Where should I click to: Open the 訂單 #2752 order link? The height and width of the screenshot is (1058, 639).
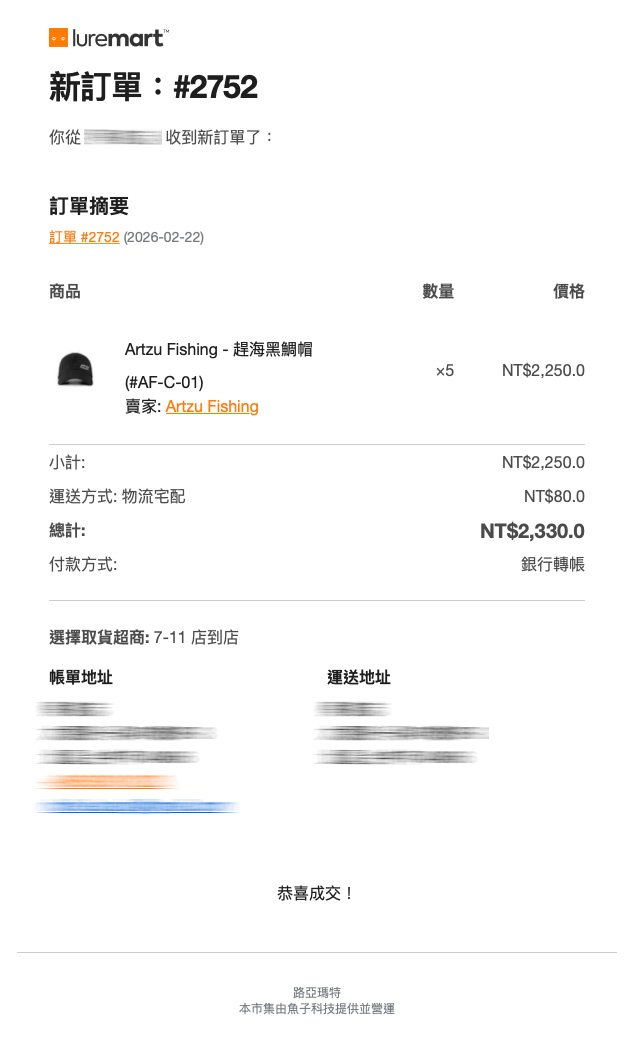[84, 237]
